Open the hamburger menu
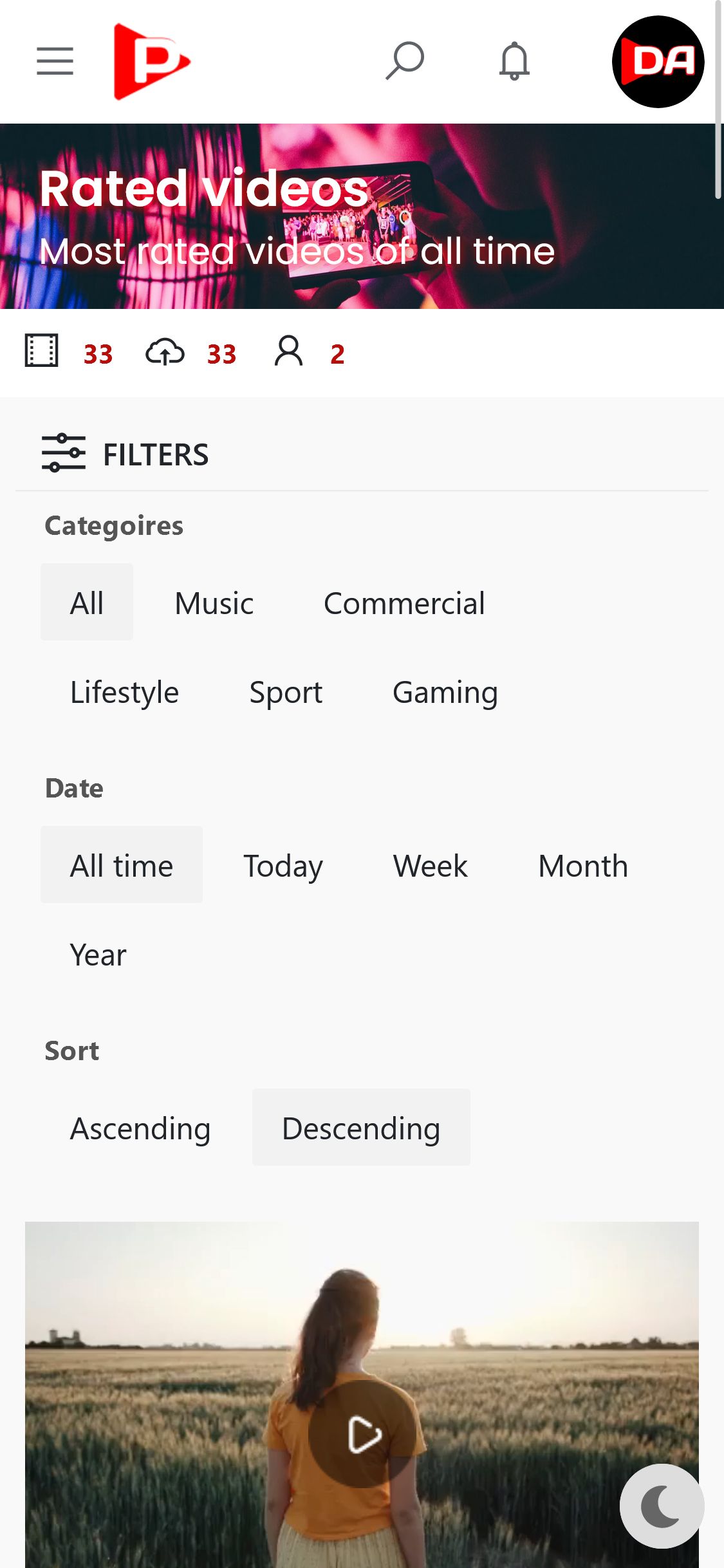Image resolution: width=724 pixels, height=1568 pixels. click(x=55, y=61)
